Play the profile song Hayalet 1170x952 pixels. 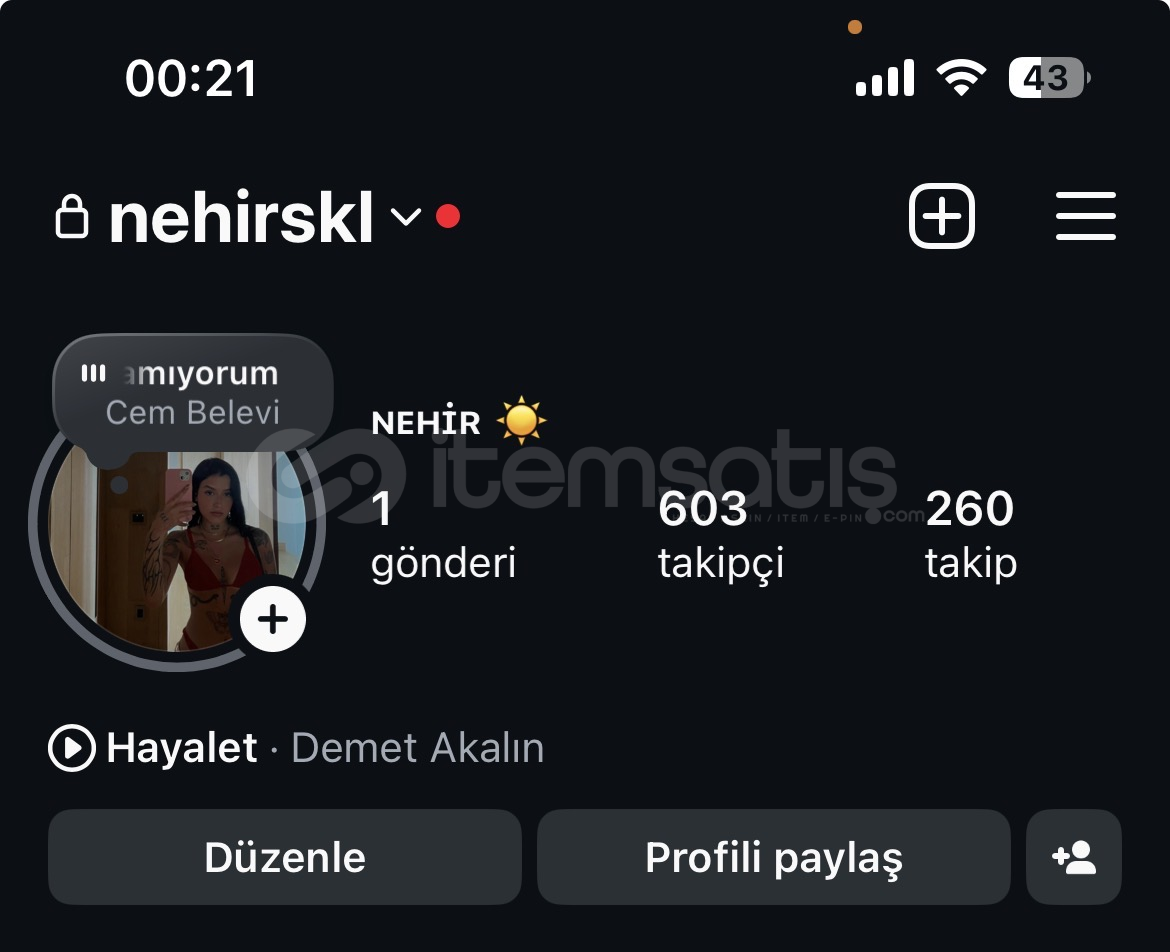pos(73,748)
